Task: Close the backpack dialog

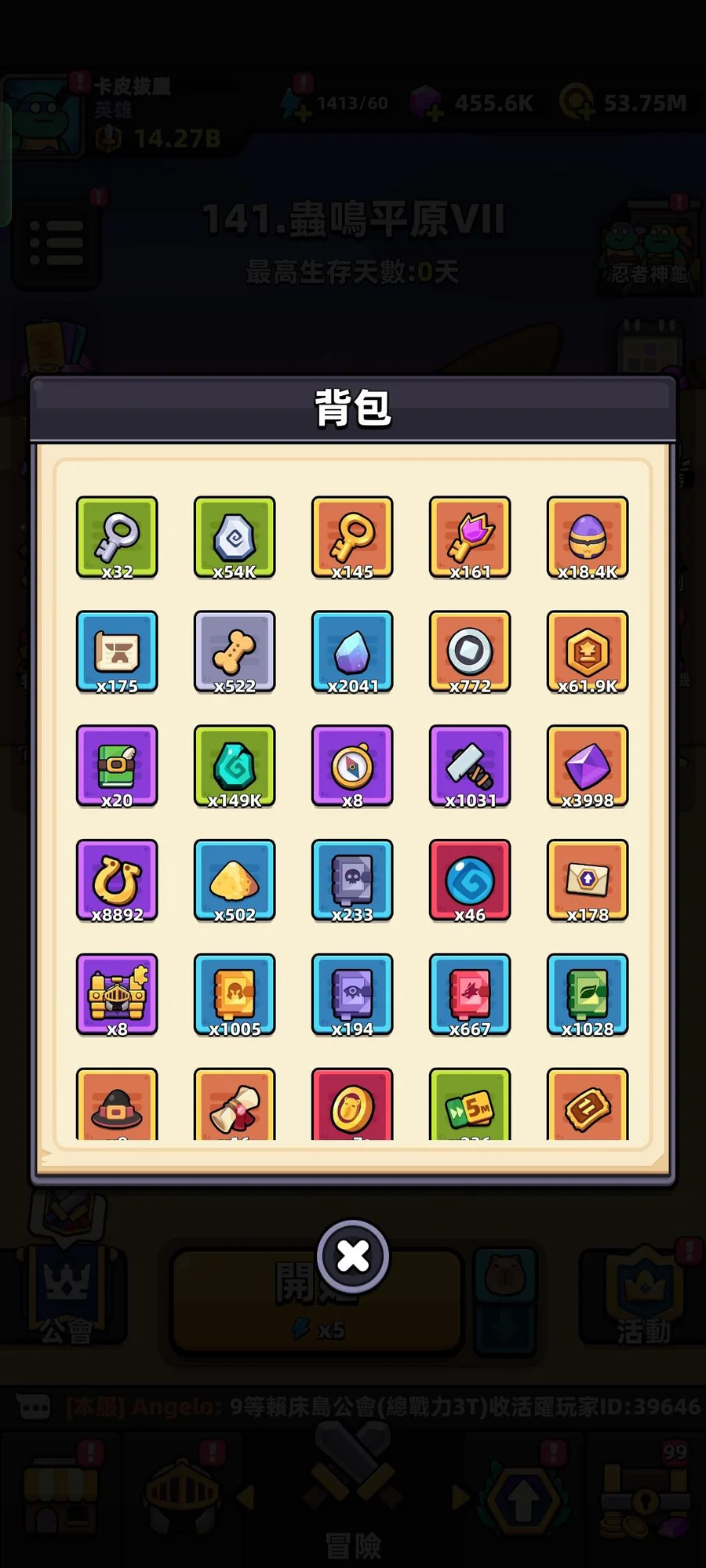Action: pos(353,1256)
